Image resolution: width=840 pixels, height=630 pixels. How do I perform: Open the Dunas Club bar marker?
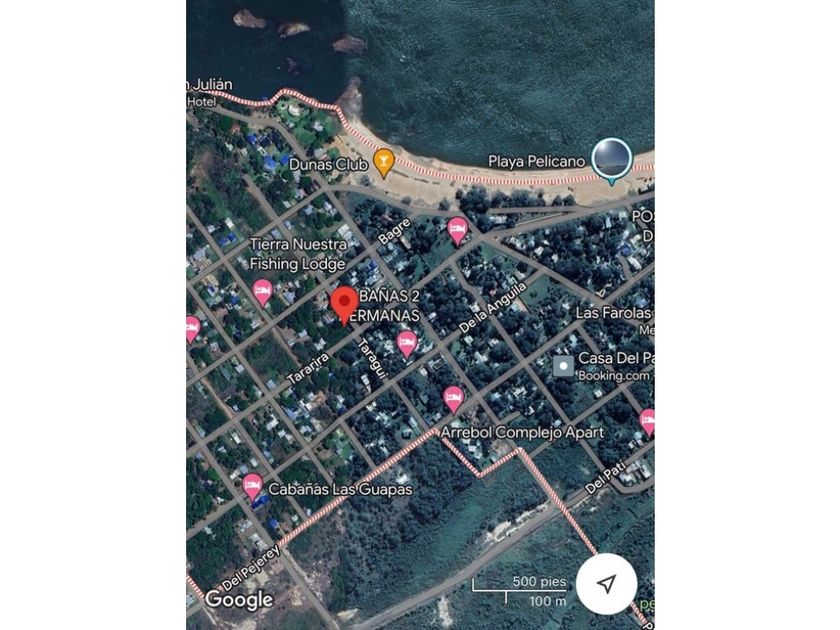pyautogui.click(x=383, y=161)
